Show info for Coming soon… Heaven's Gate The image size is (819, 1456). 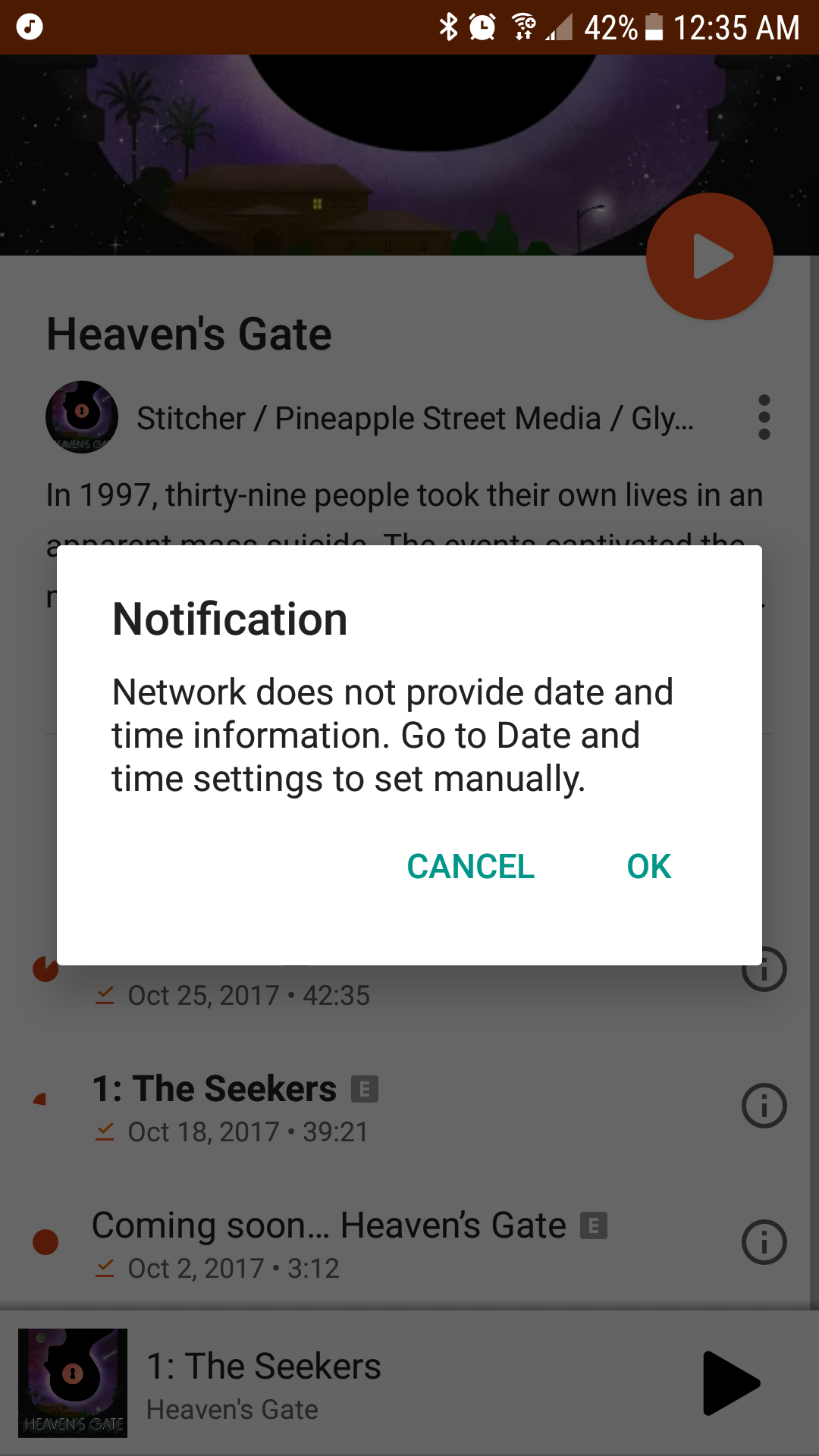pos(764,1242)
